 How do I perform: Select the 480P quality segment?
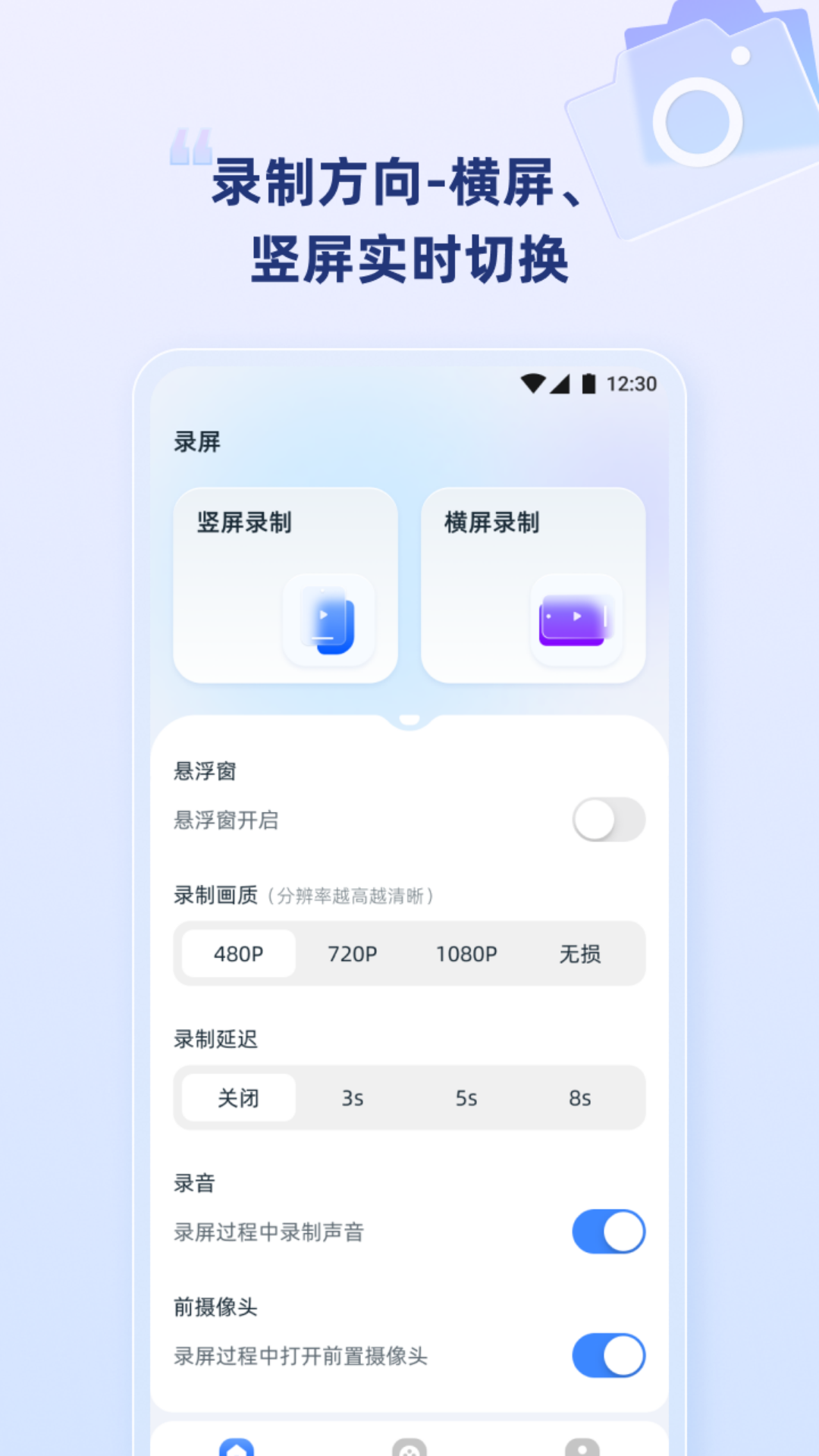237,954
